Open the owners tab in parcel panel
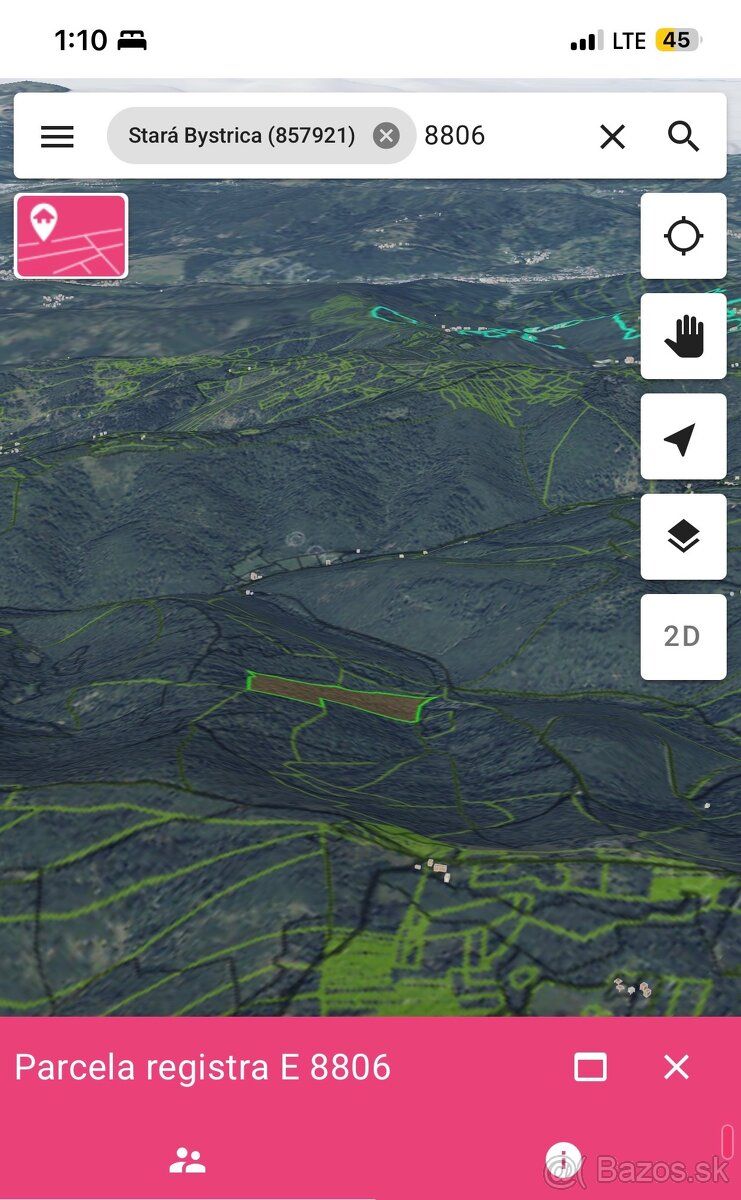 [x=187, y=1161]
